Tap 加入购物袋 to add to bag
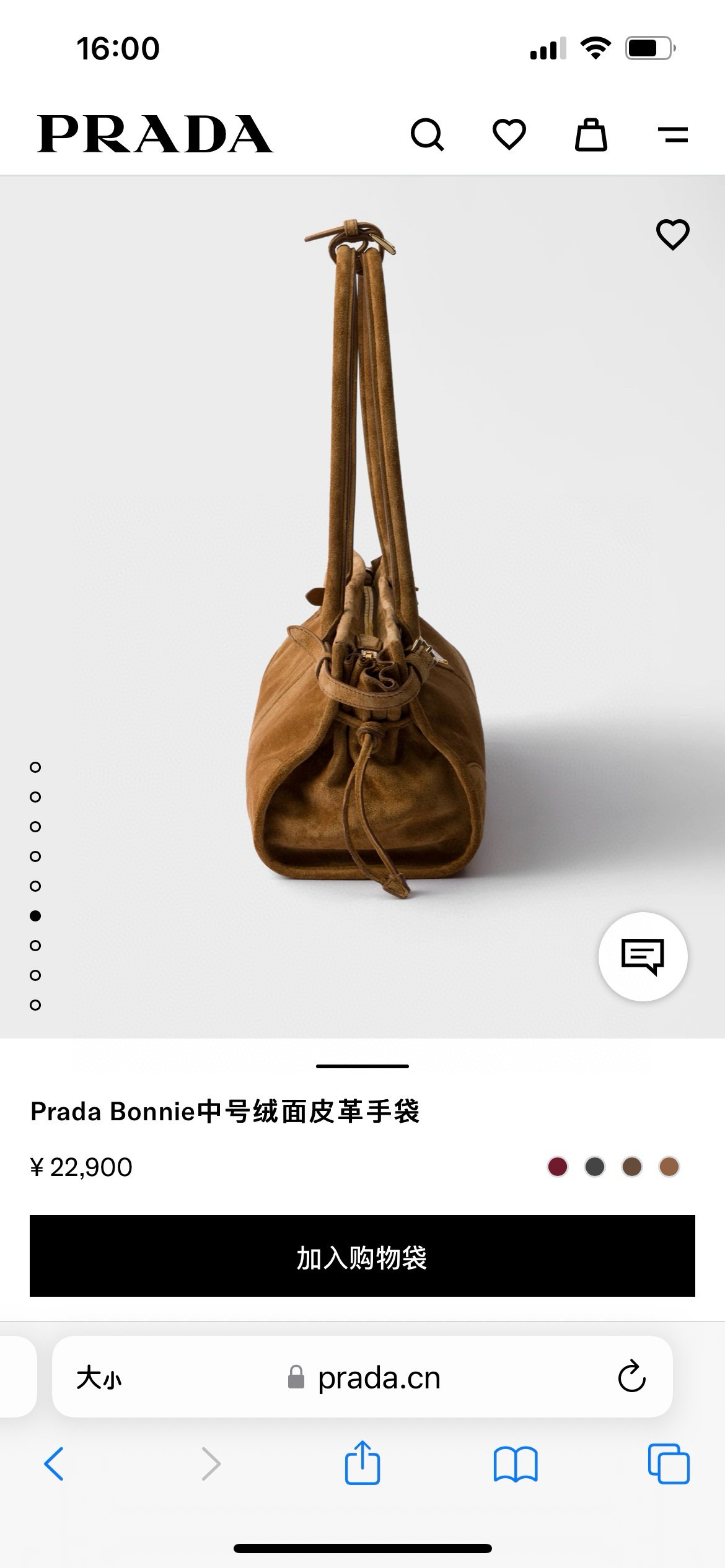The image size is (725, 1568). tap(362, 1256)
